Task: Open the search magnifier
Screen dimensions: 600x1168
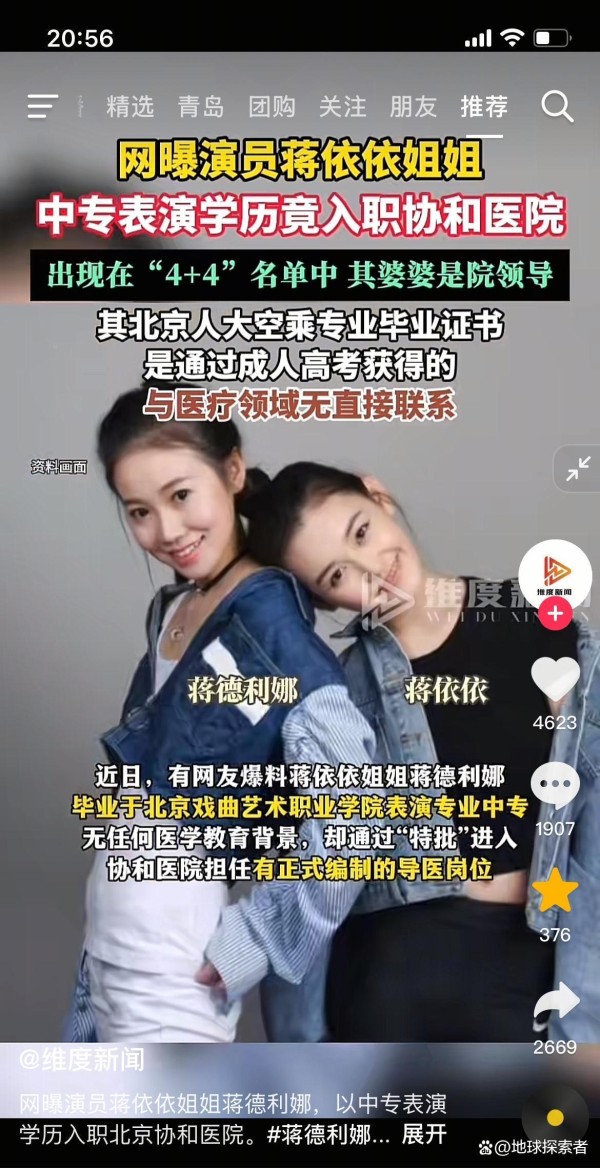Action: pyautogui.click(x=557, y=107)
